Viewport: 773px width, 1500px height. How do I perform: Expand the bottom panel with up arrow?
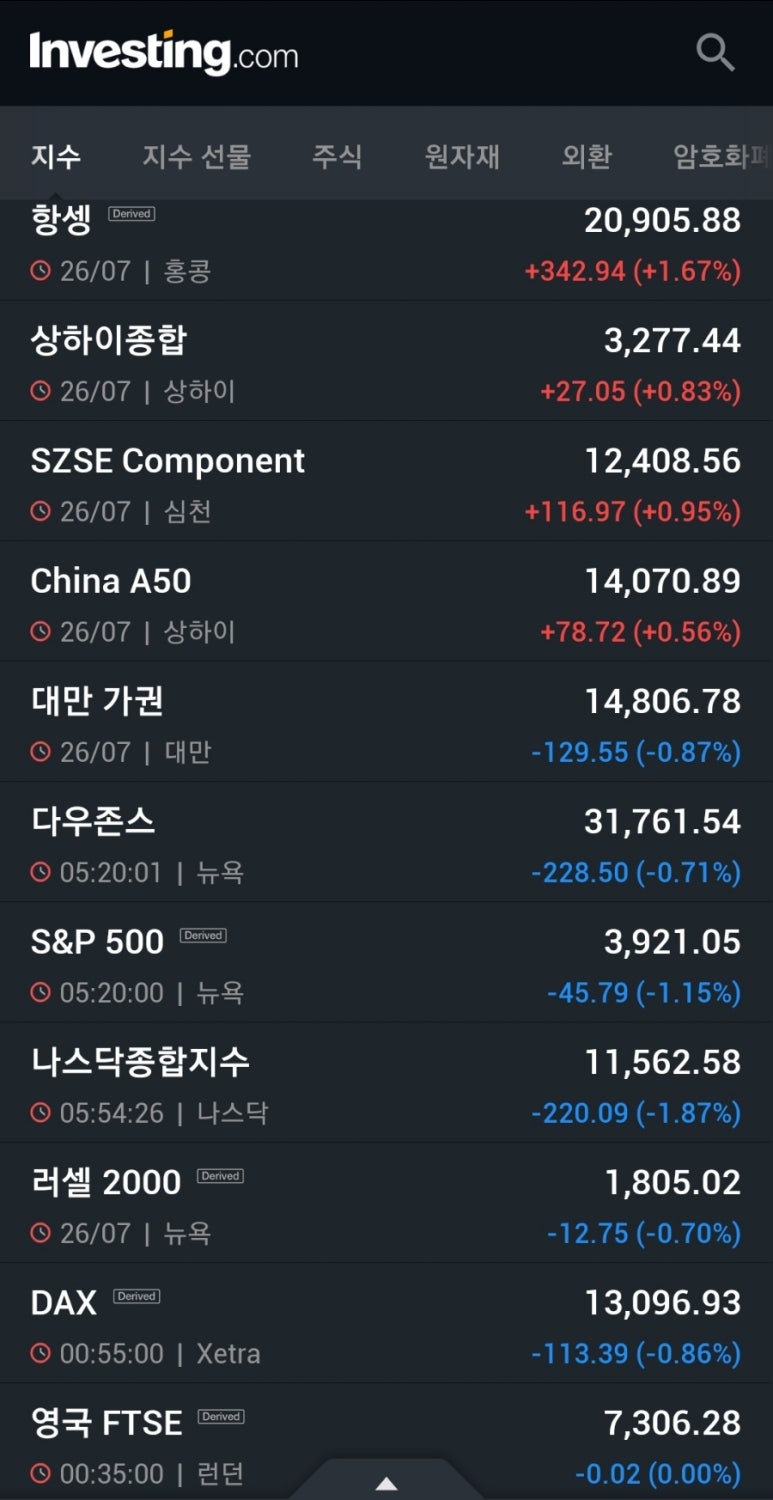386,1483
